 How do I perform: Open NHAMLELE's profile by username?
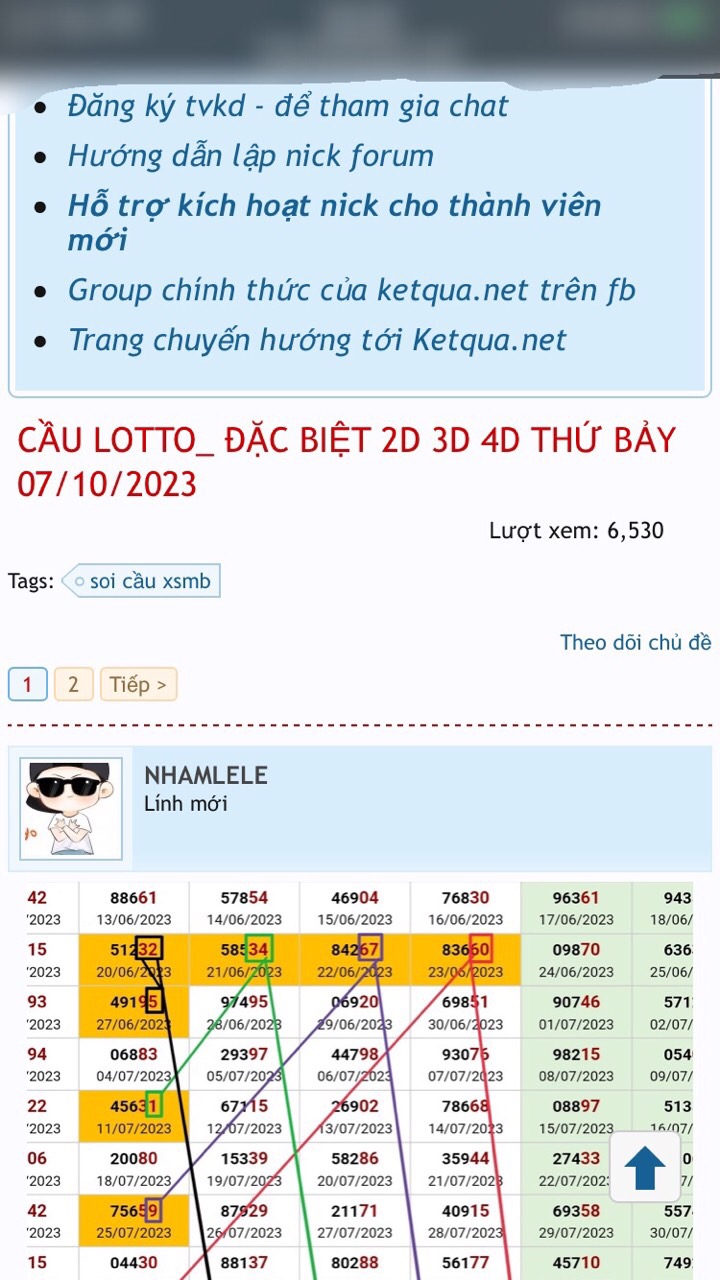point(205,775)
